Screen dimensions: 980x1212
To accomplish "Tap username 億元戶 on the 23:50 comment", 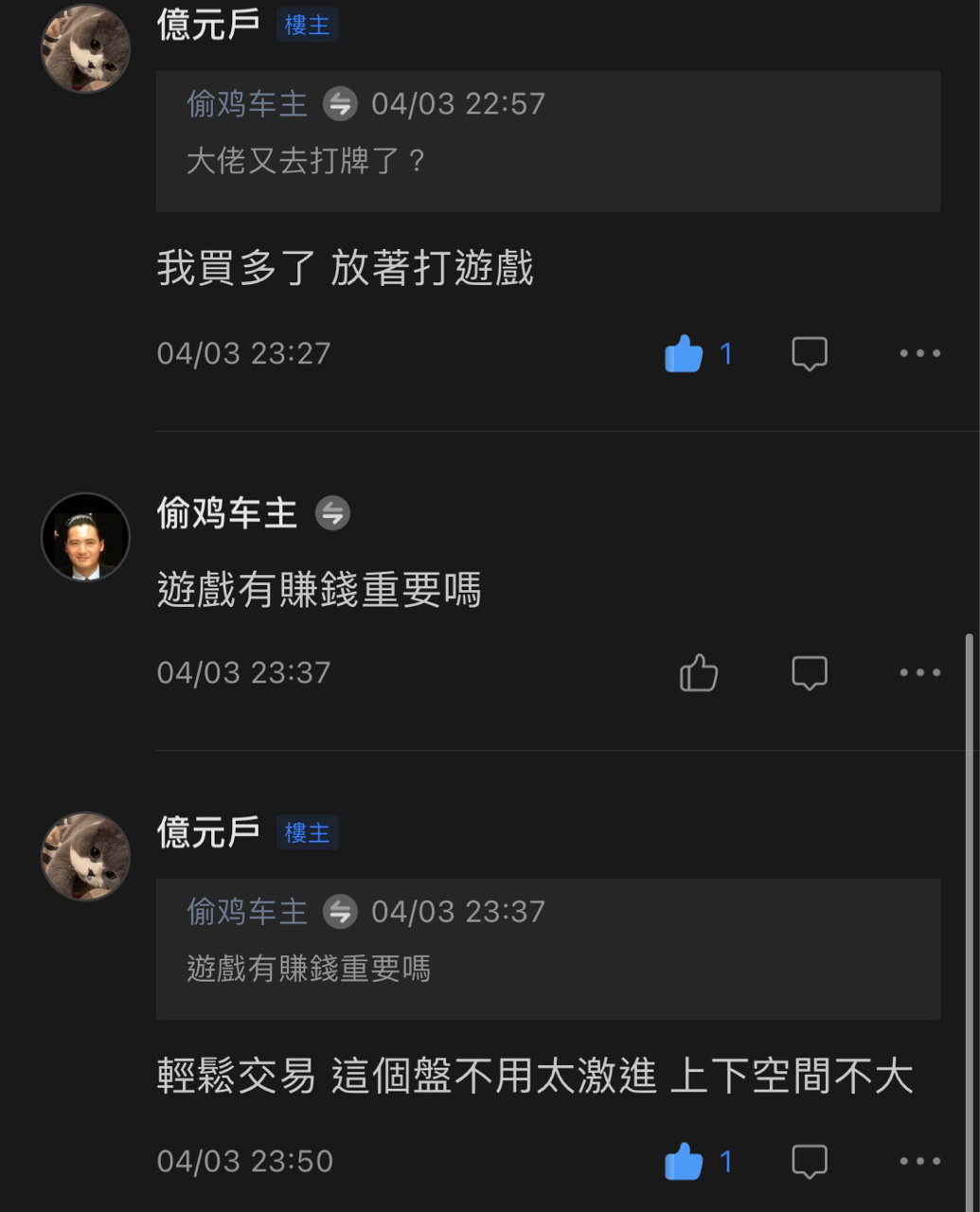I will tap(208, 832).
